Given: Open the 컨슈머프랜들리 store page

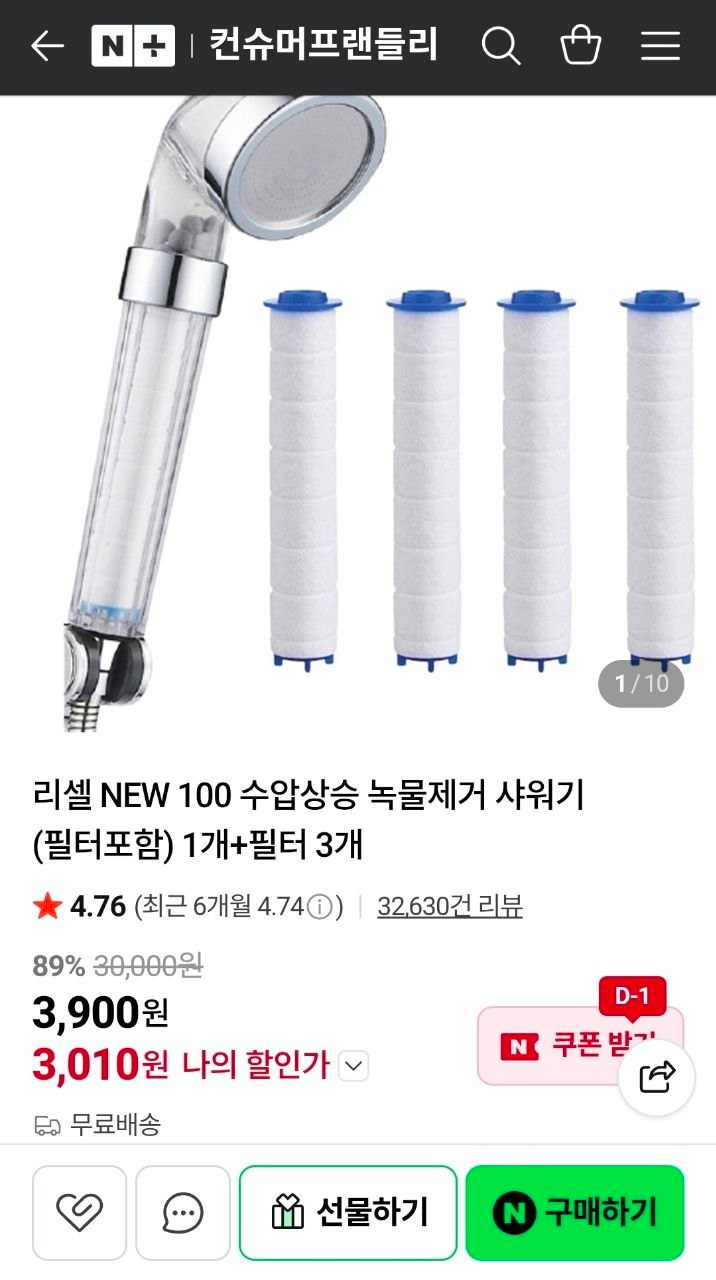Looking at the screenshot, I should pos(323,46).
